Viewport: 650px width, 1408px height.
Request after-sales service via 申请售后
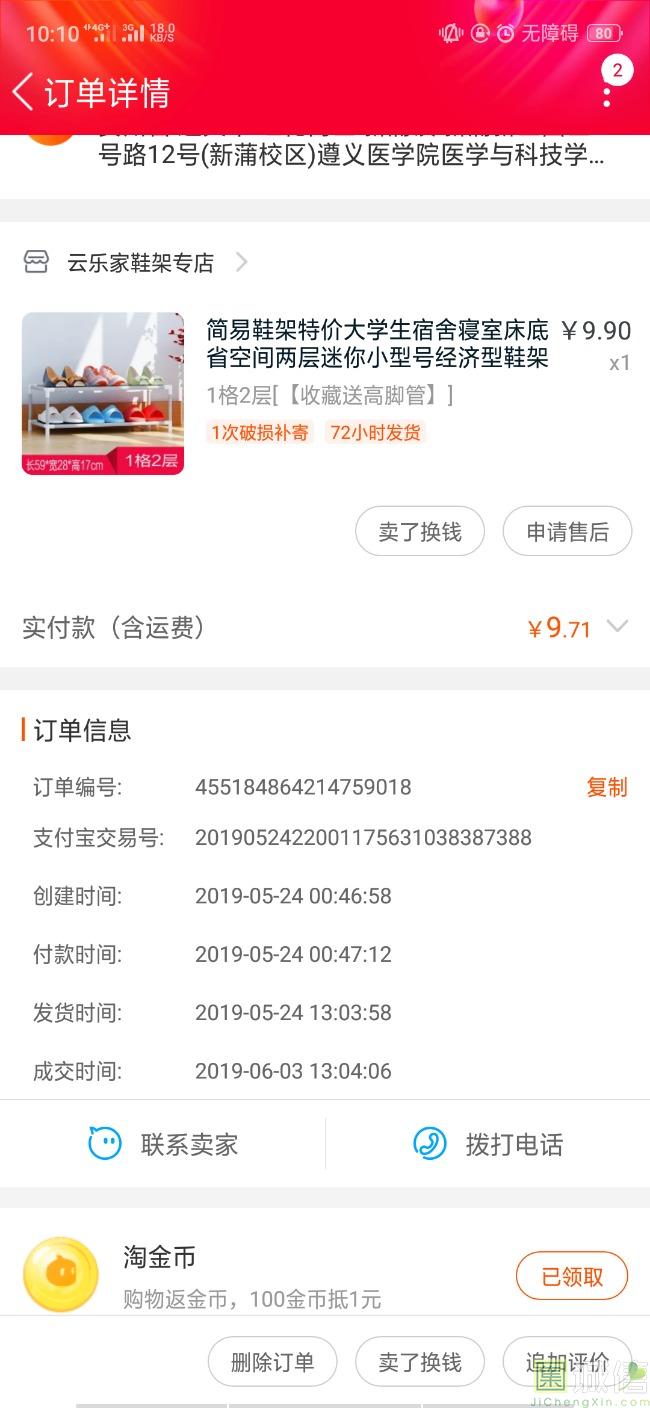point(567,532)
